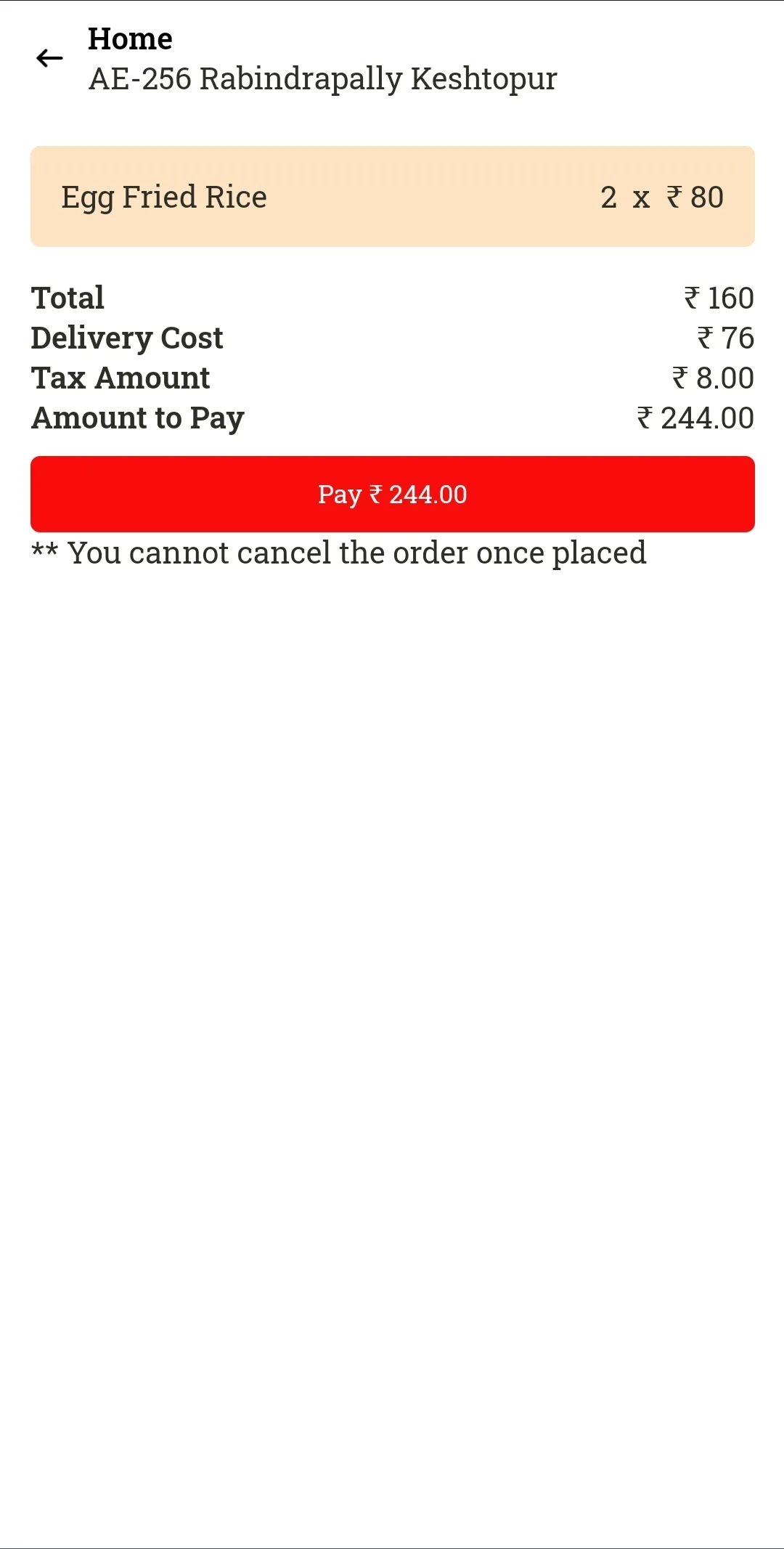Click the Amount to Pay label
784x1549 pixels.
click(136, 418)
